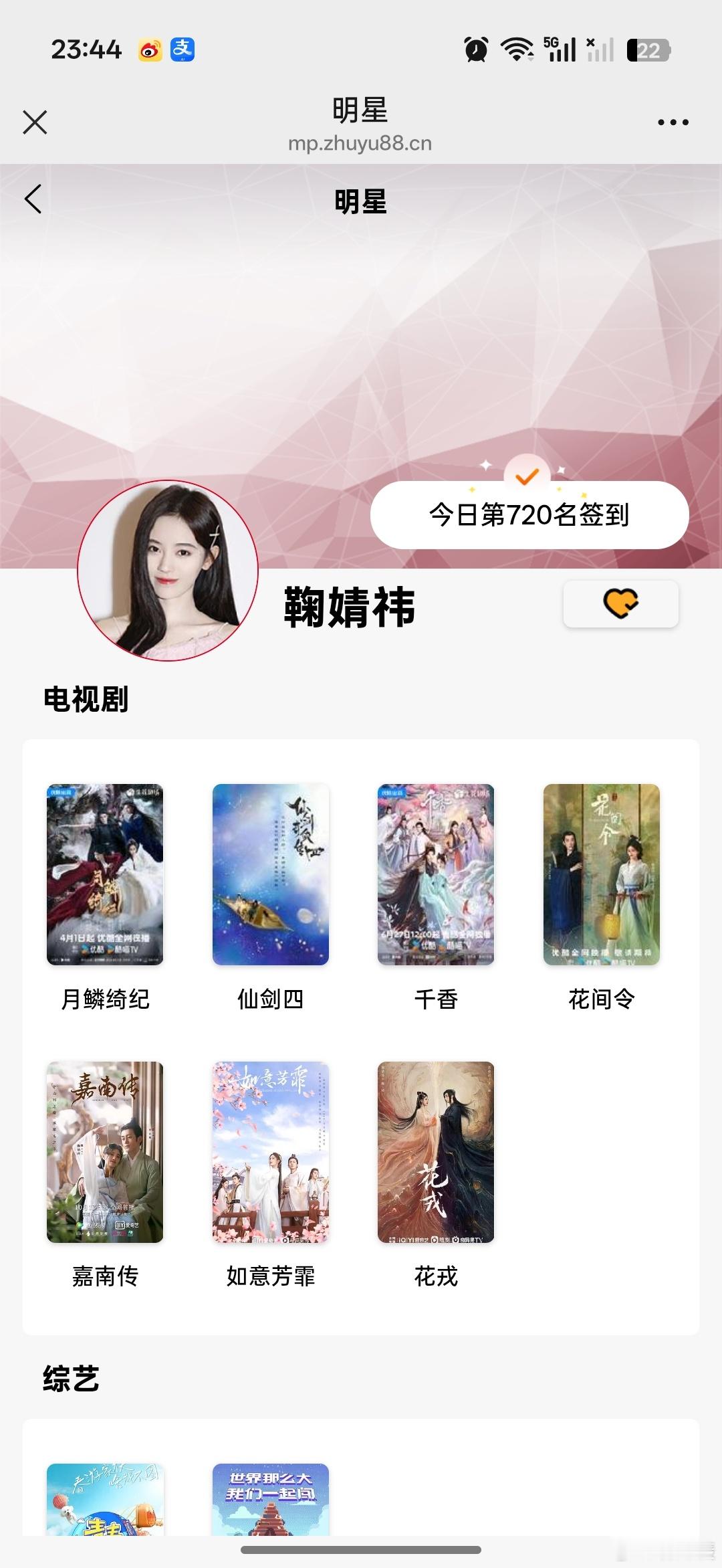722x1568 pixels.
Task: Open the three-dot overflow menu
Action: pos(673,122)
